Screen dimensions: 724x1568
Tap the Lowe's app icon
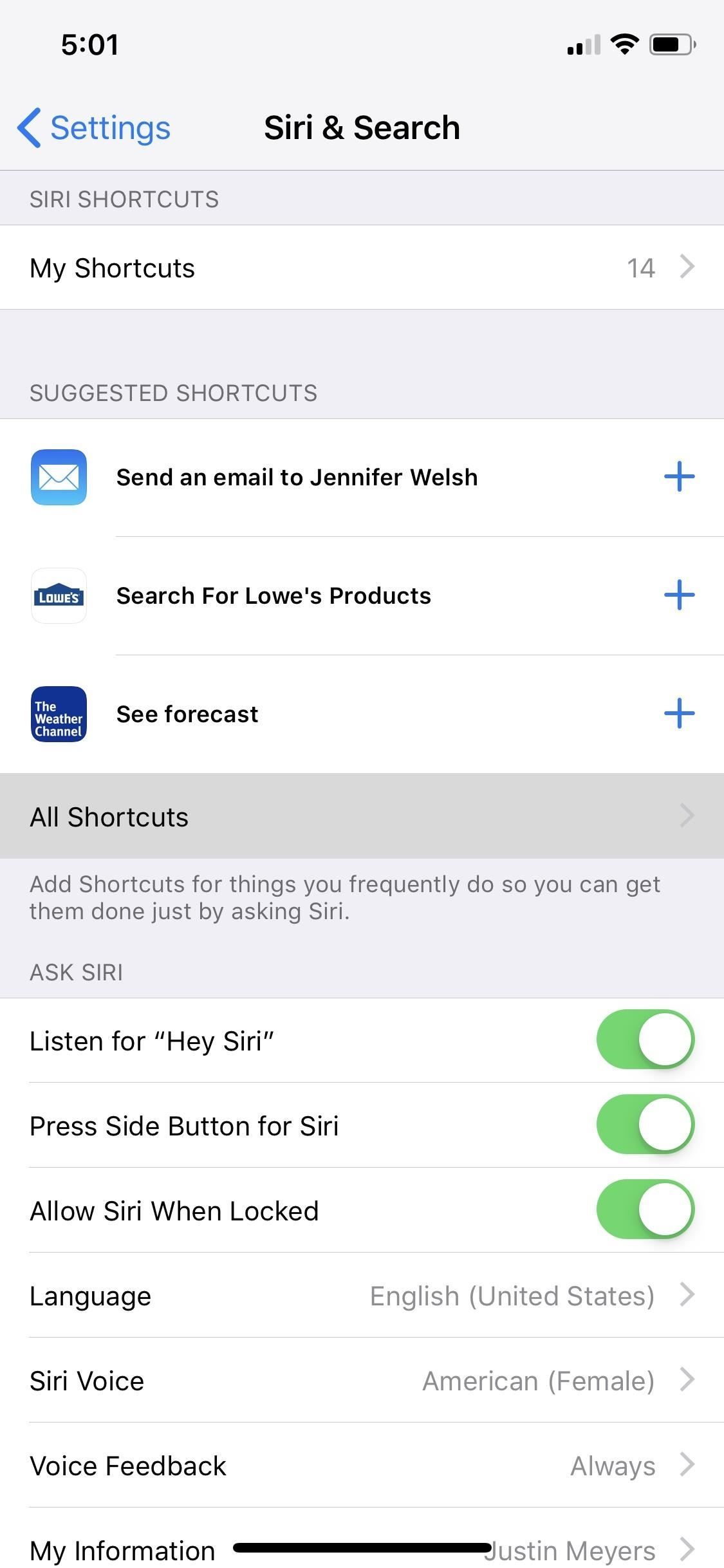coord(59,595)
